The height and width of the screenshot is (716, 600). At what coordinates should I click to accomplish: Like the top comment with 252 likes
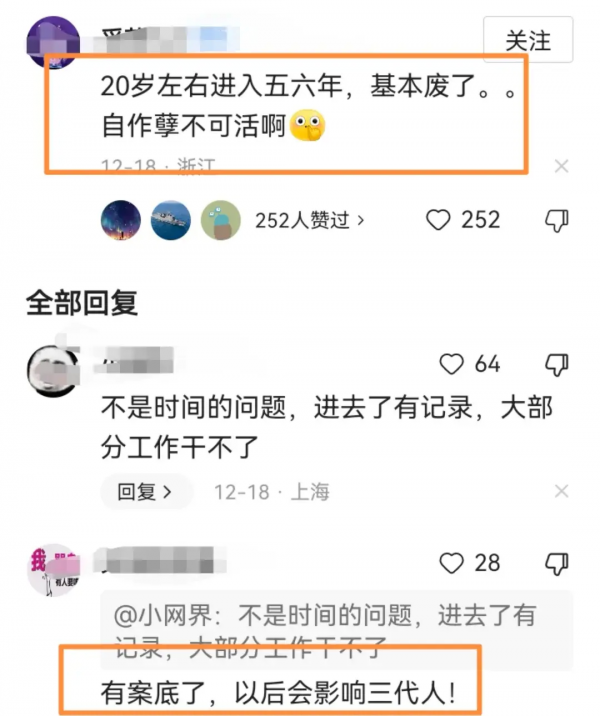click(x=438, y=220)
